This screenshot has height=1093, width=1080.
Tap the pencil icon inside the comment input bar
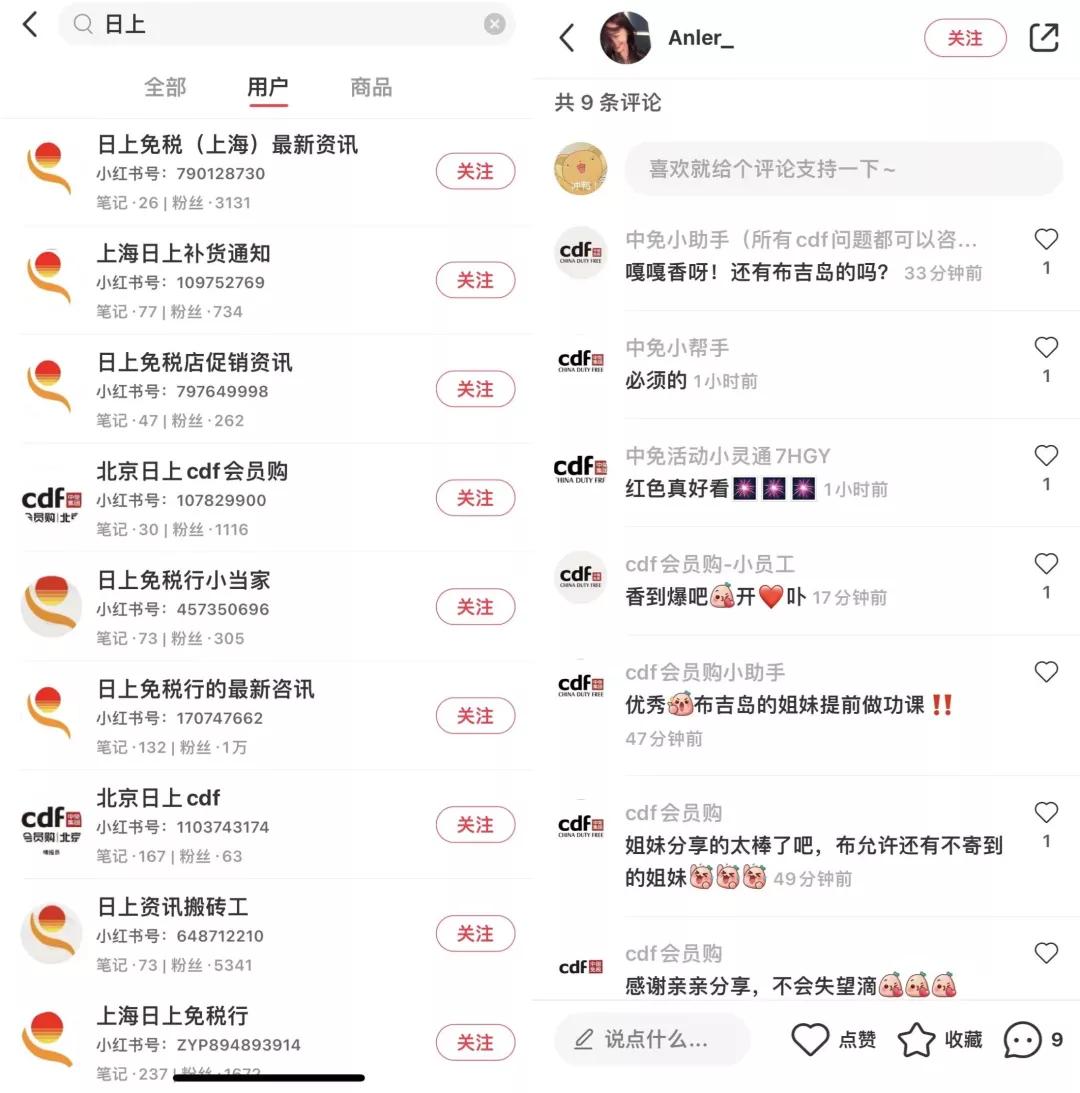click(584, 1040)
